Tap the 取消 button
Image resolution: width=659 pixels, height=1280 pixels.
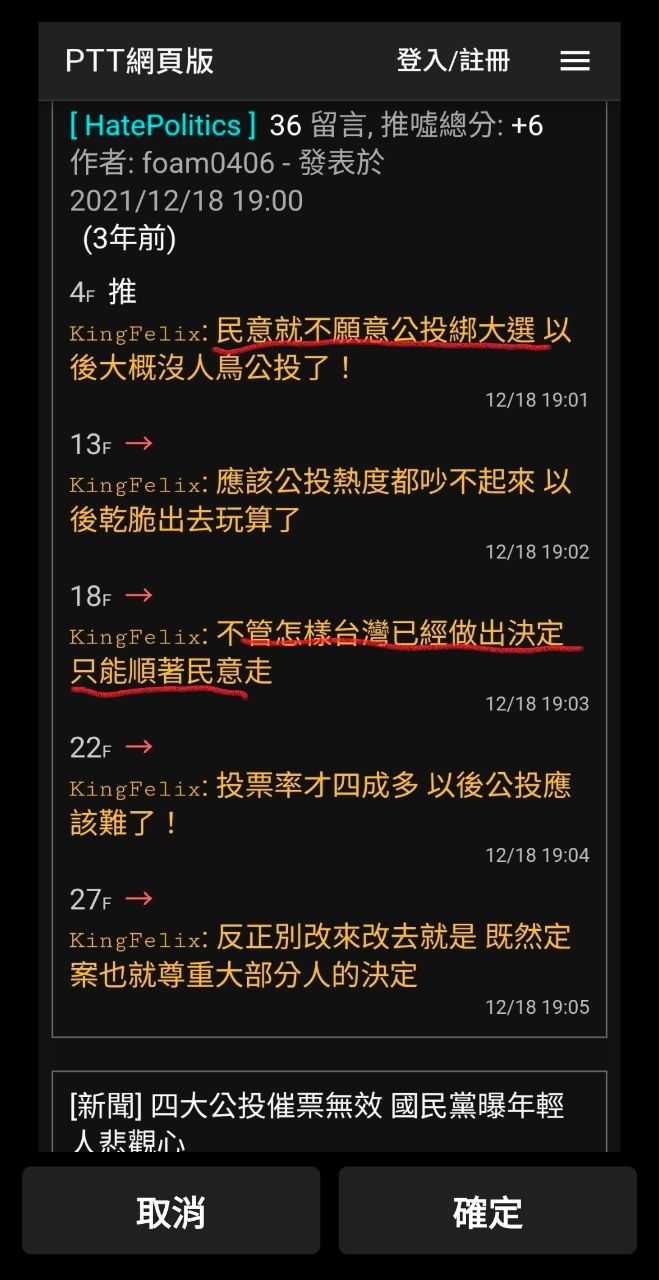click(171, 1211)
